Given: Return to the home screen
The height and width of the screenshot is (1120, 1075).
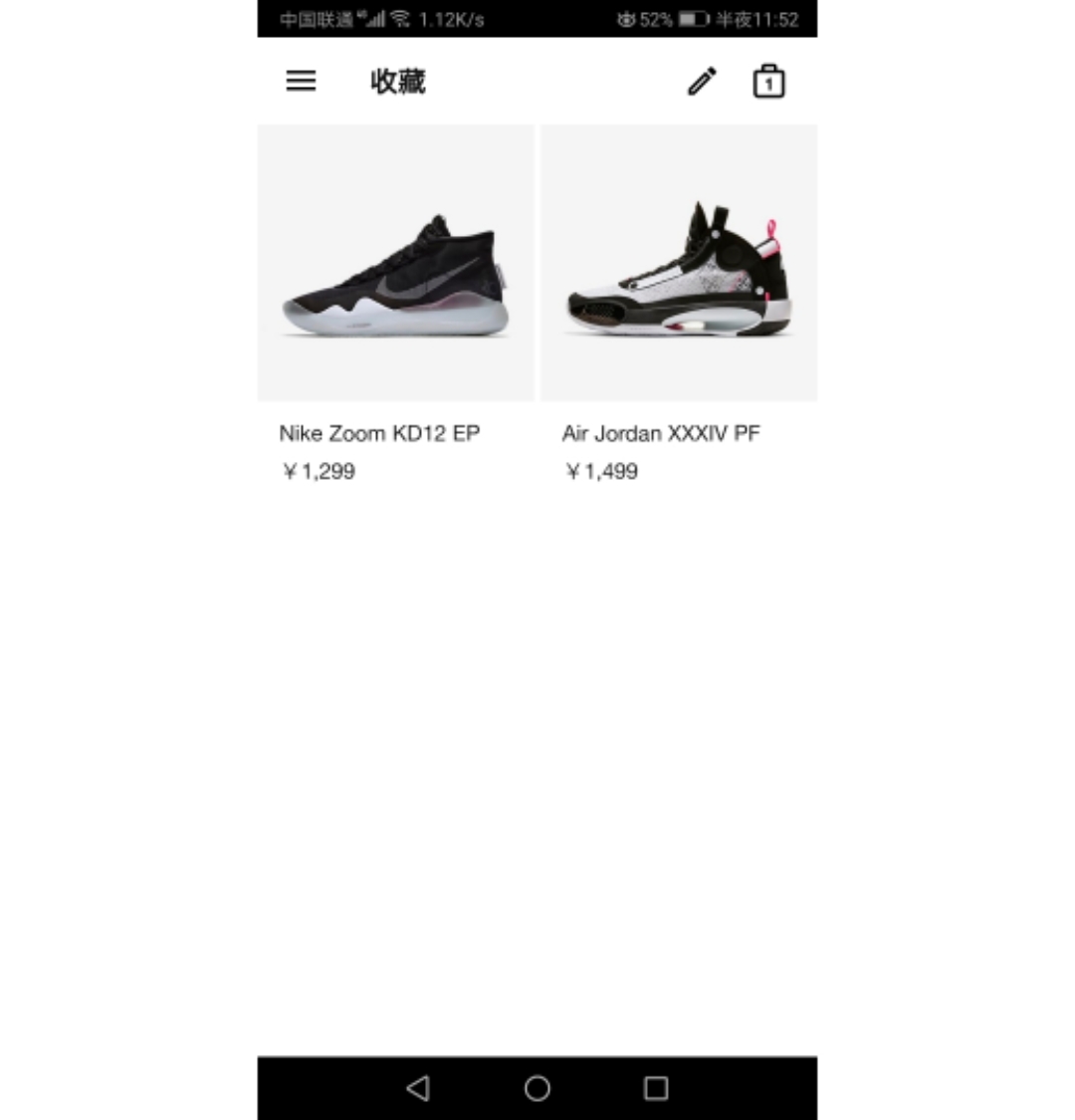Looking at the screenshot, I should click(537, 1088).
